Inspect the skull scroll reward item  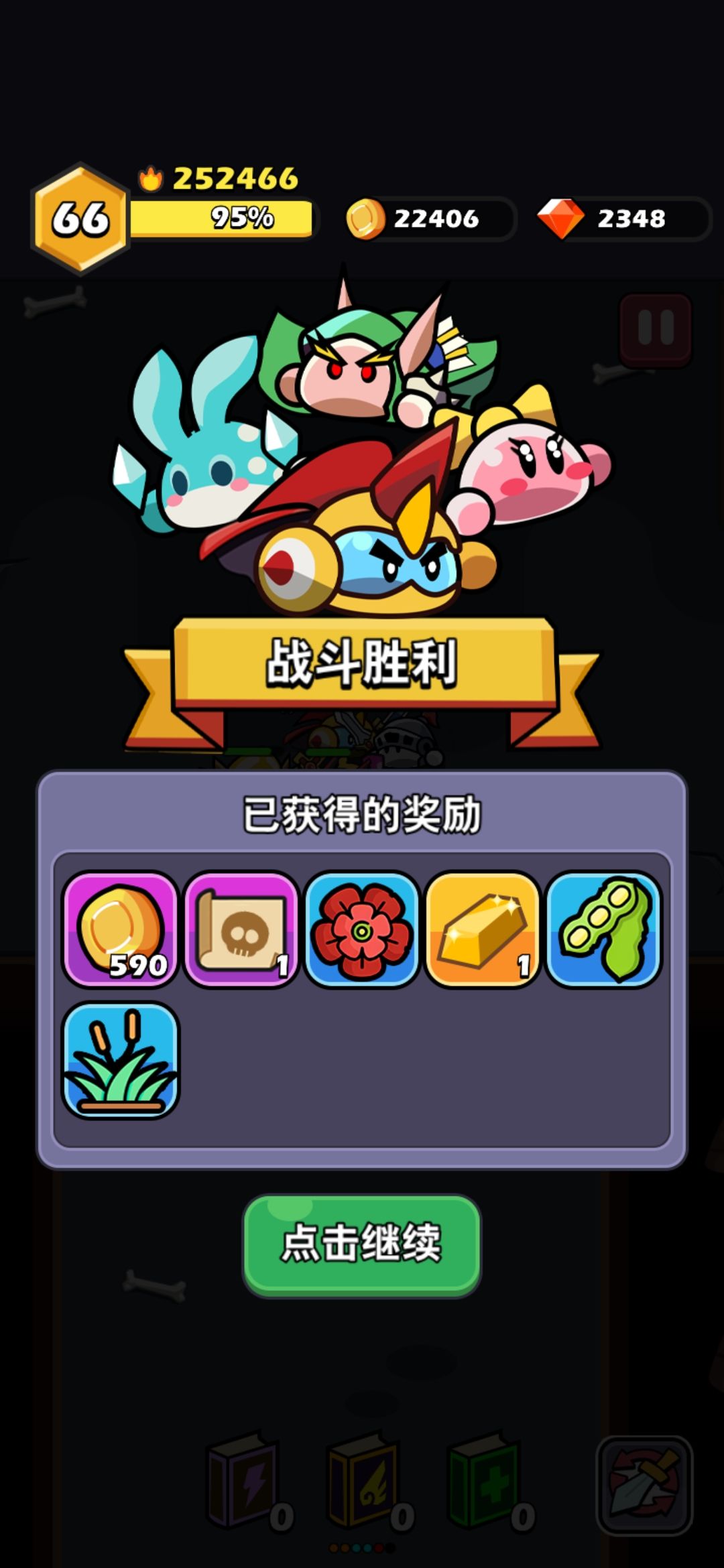click(x=241, y=929)
